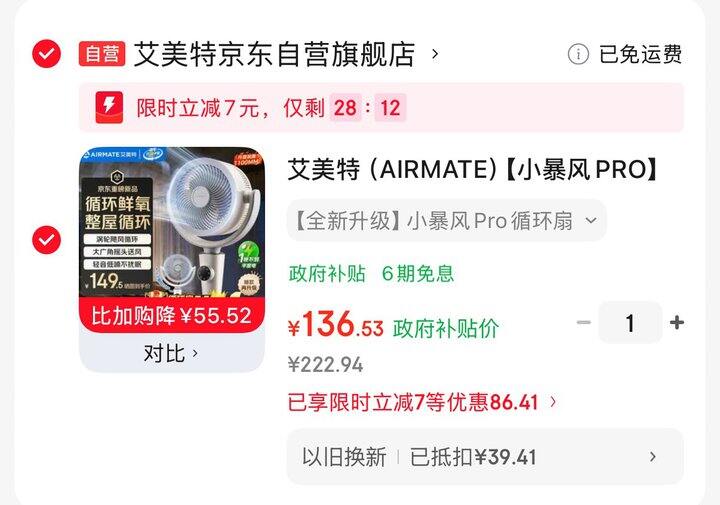Increase quantity with the plus button
The image size is (720, 505).
click(x=677, y=323)
